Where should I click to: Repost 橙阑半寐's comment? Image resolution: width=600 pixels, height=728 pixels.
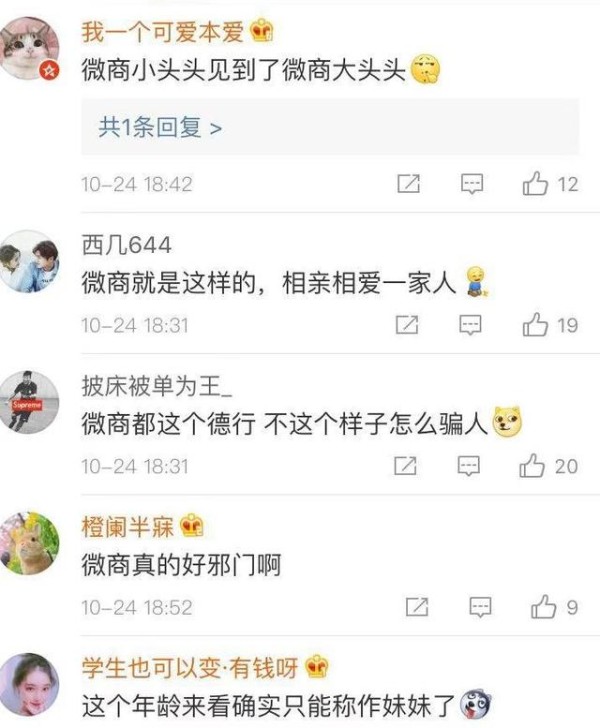click(x=417, y=607)
